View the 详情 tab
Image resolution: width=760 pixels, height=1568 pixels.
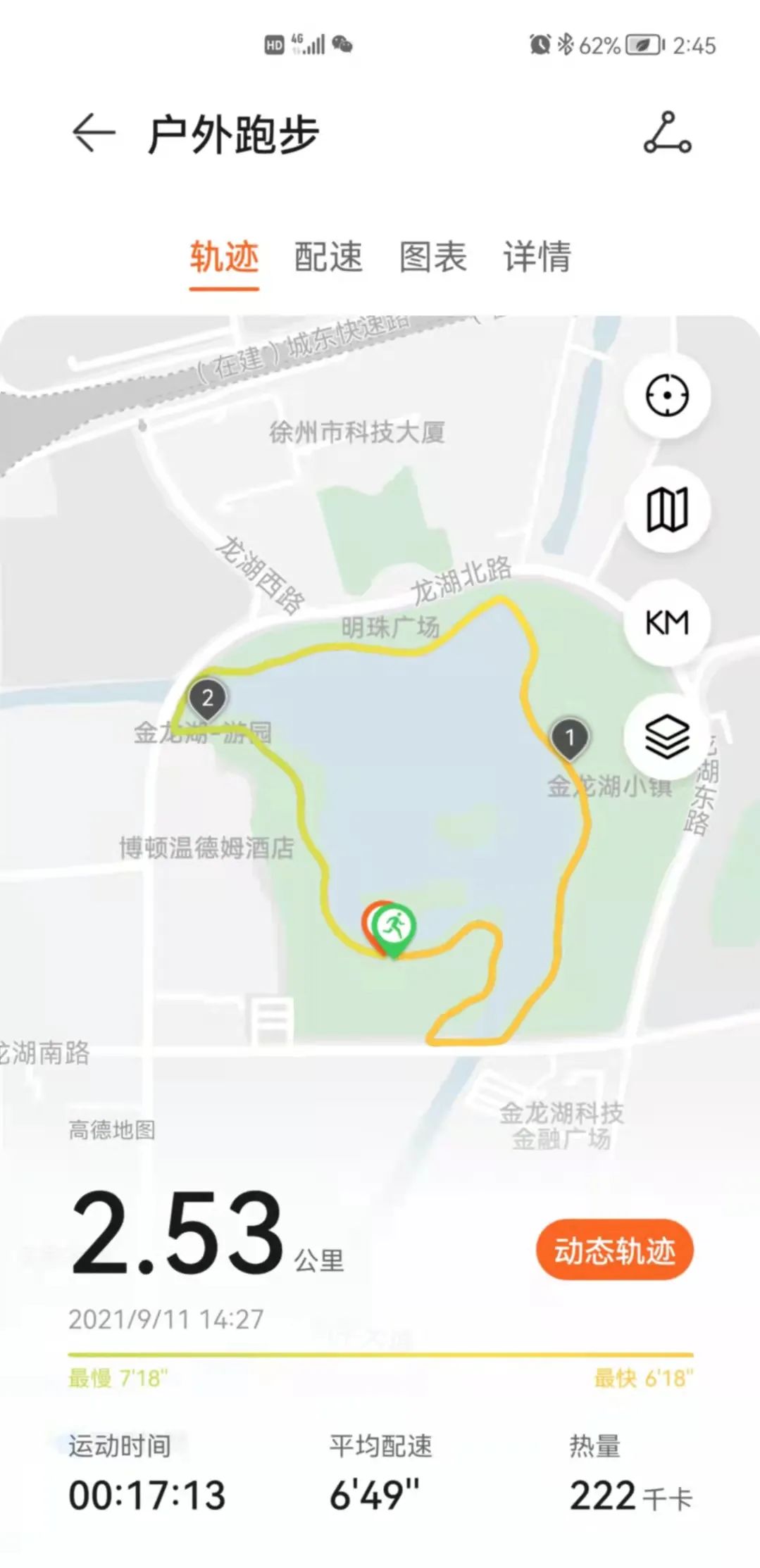(x=537, y=256)
